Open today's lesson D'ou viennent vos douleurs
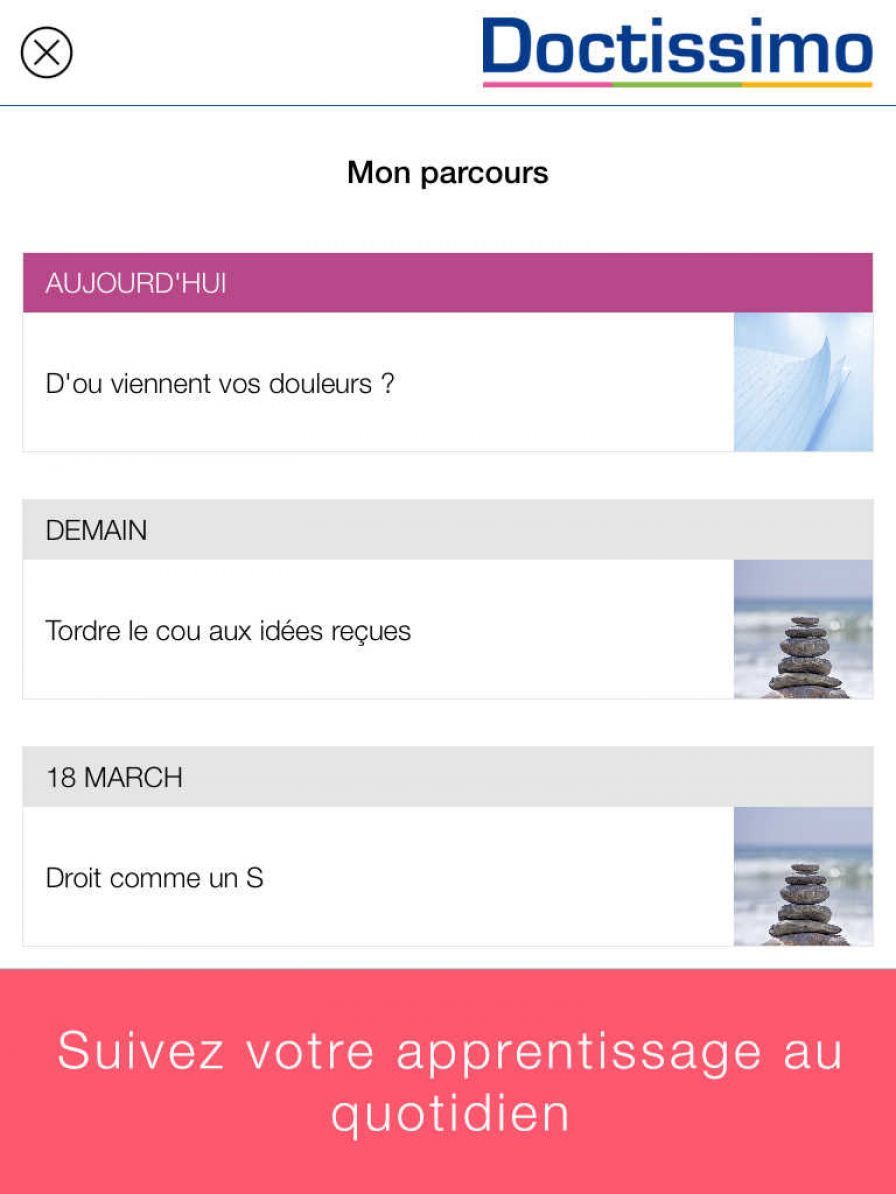Image resolution: width=896 pixels, height=1194 pixels. [x=380, y=383]
